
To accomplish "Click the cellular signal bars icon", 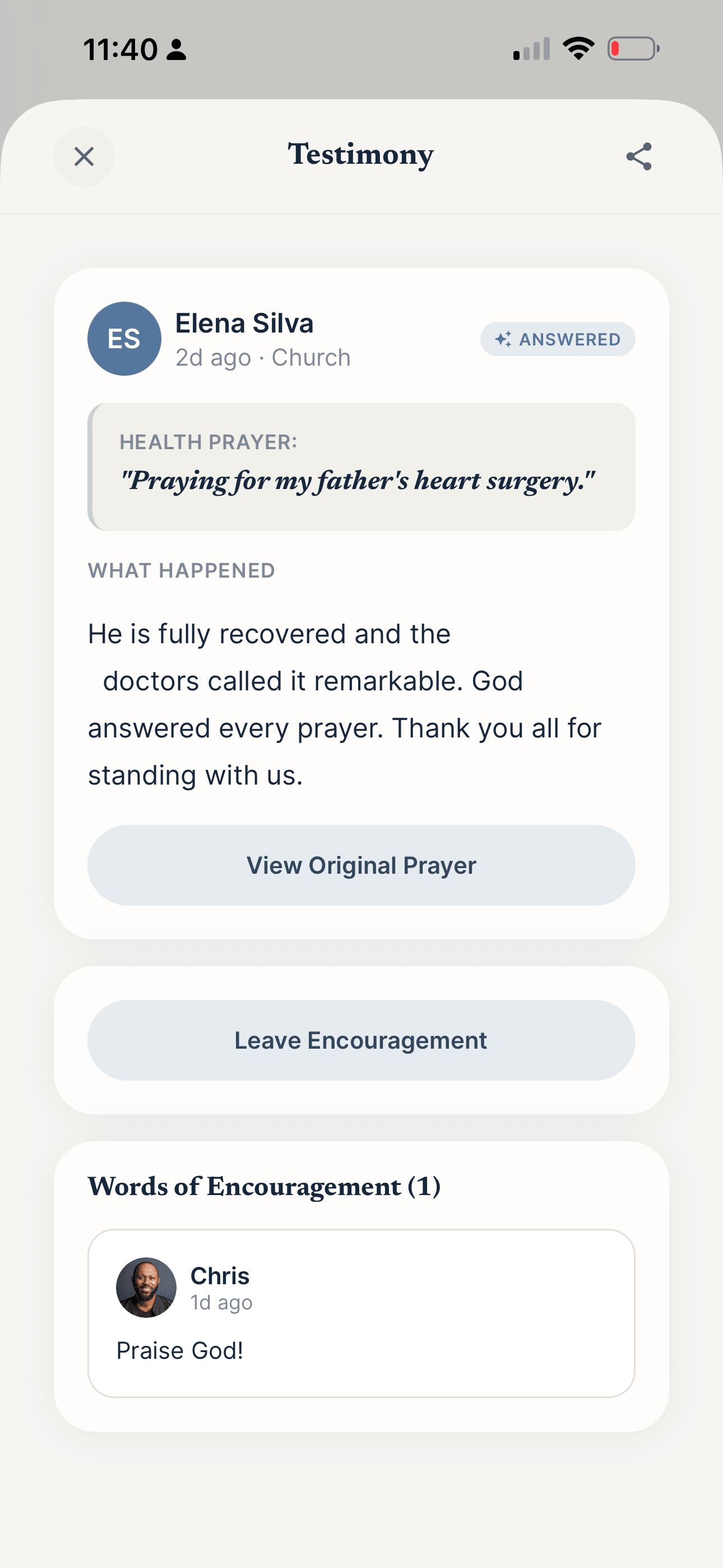I will [x=531, y=49].
